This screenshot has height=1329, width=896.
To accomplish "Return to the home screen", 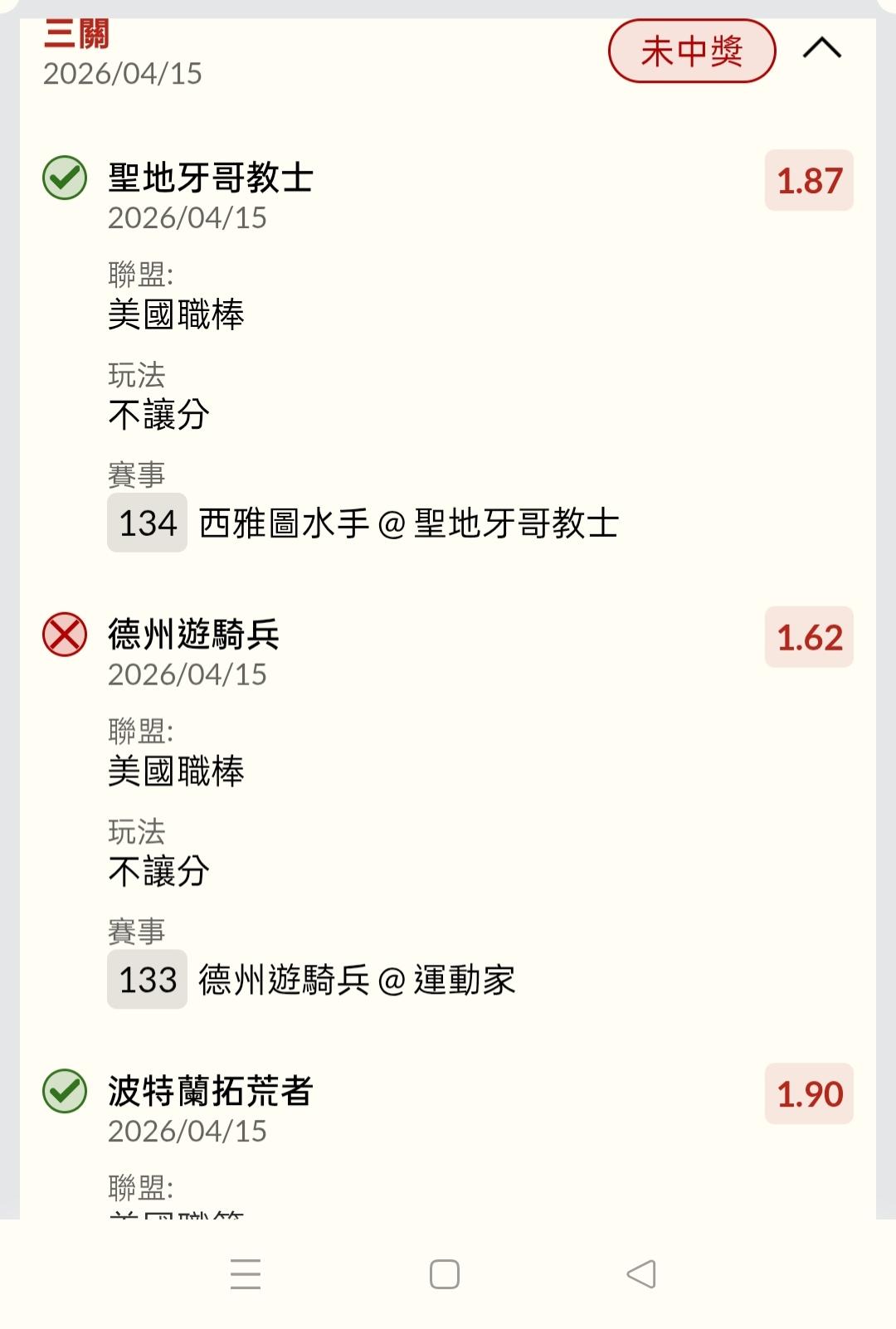I will point(445,1274).
